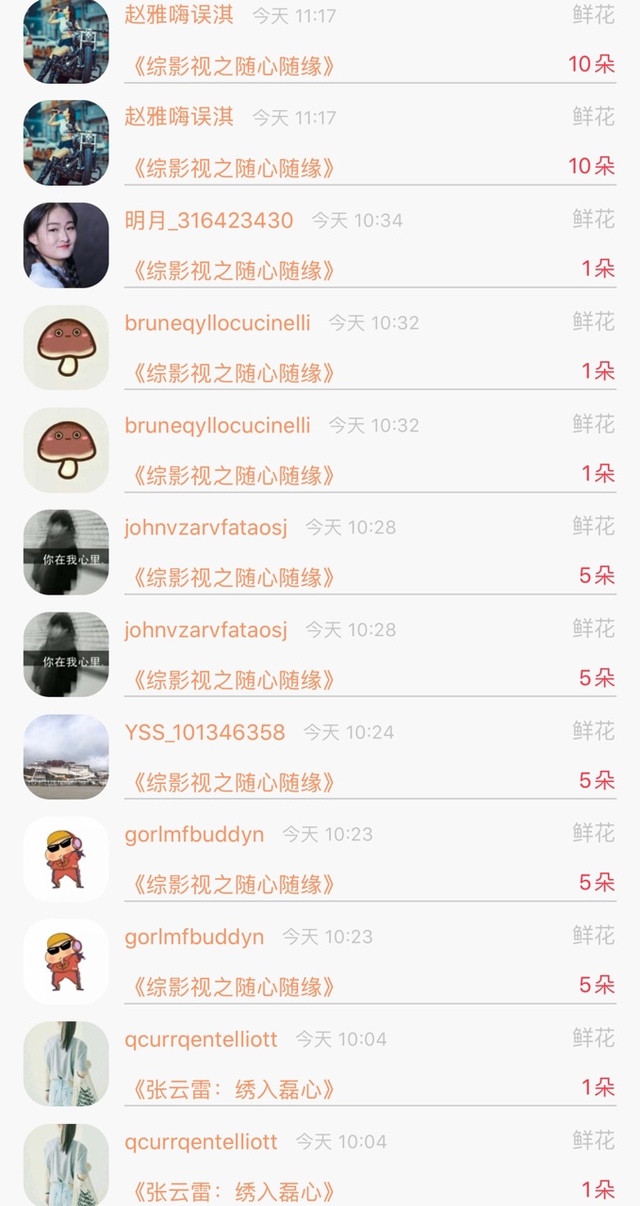The height and width of the screenshot is (1206, 640).
Task: Open the avatar of 明月_316423430
Action: (66, 245)
